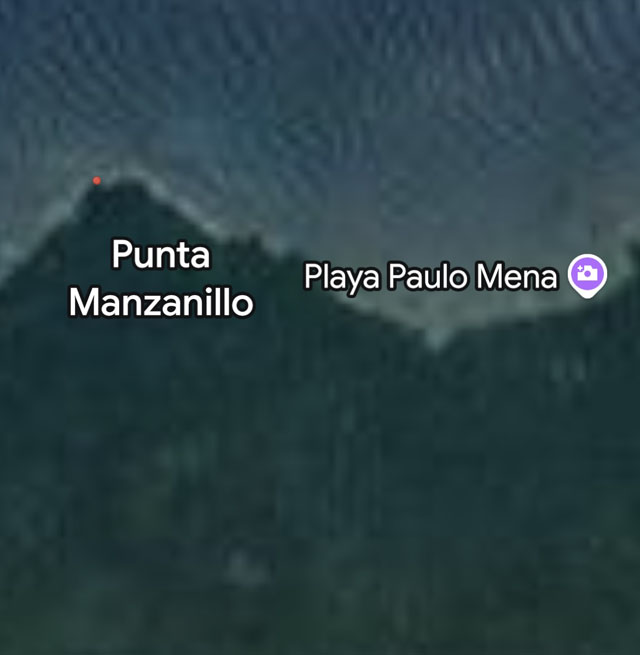
Task: Open the Playa Paulo Mena photo pin
Action: point(587,274)
